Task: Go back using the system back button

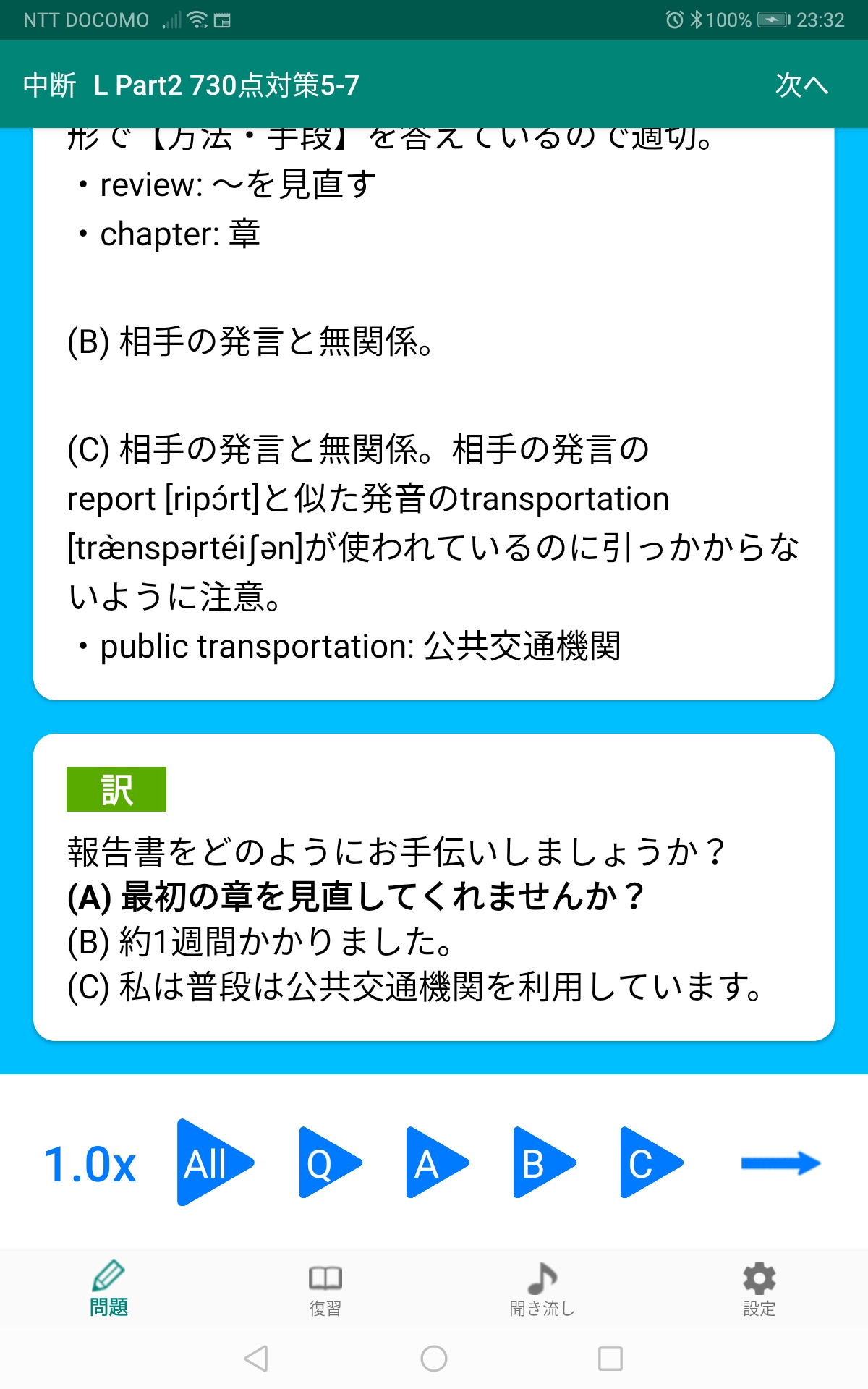Action: 257,1359
